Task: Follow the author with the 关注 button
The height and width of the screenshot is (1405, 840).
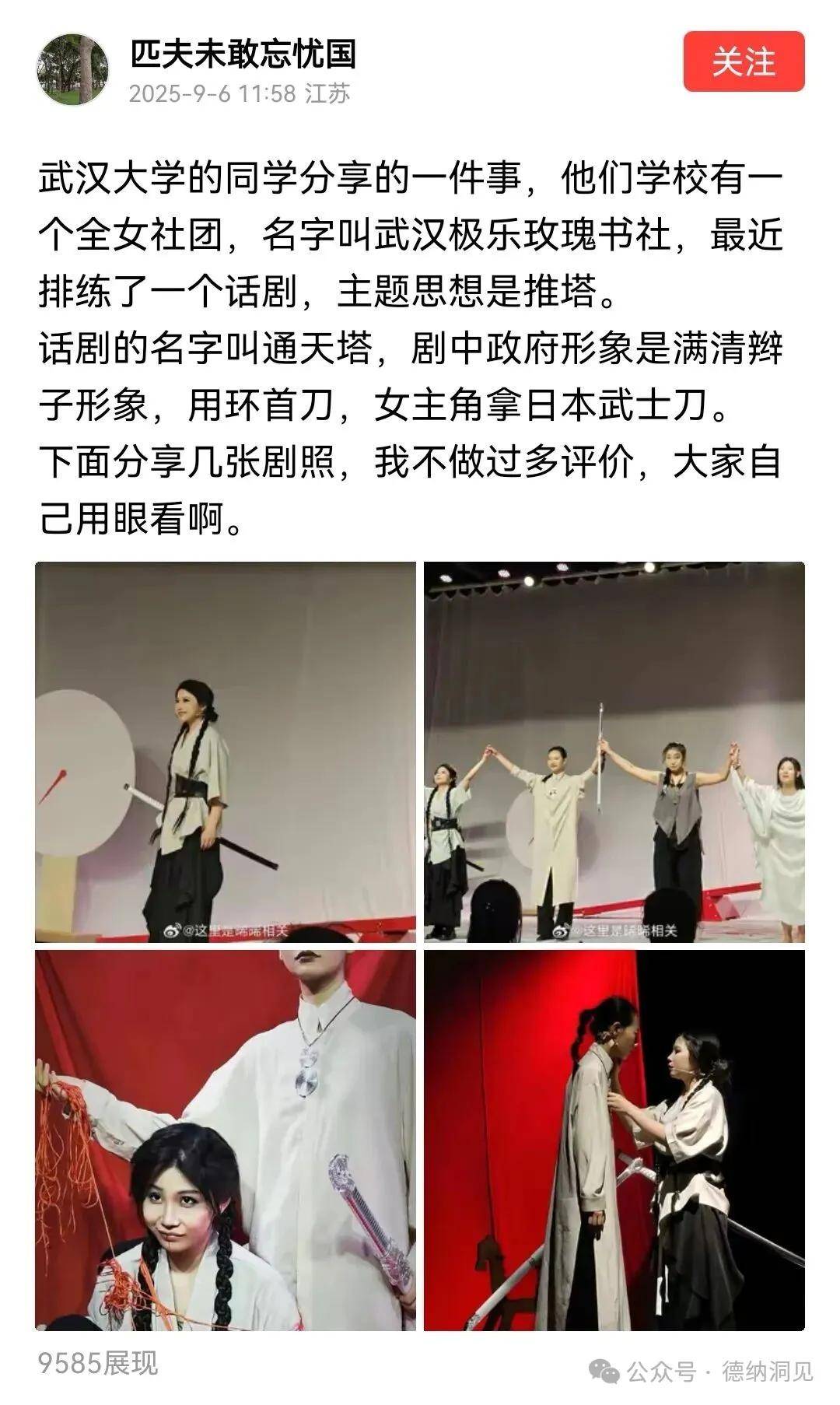Action: pos(743,61)
